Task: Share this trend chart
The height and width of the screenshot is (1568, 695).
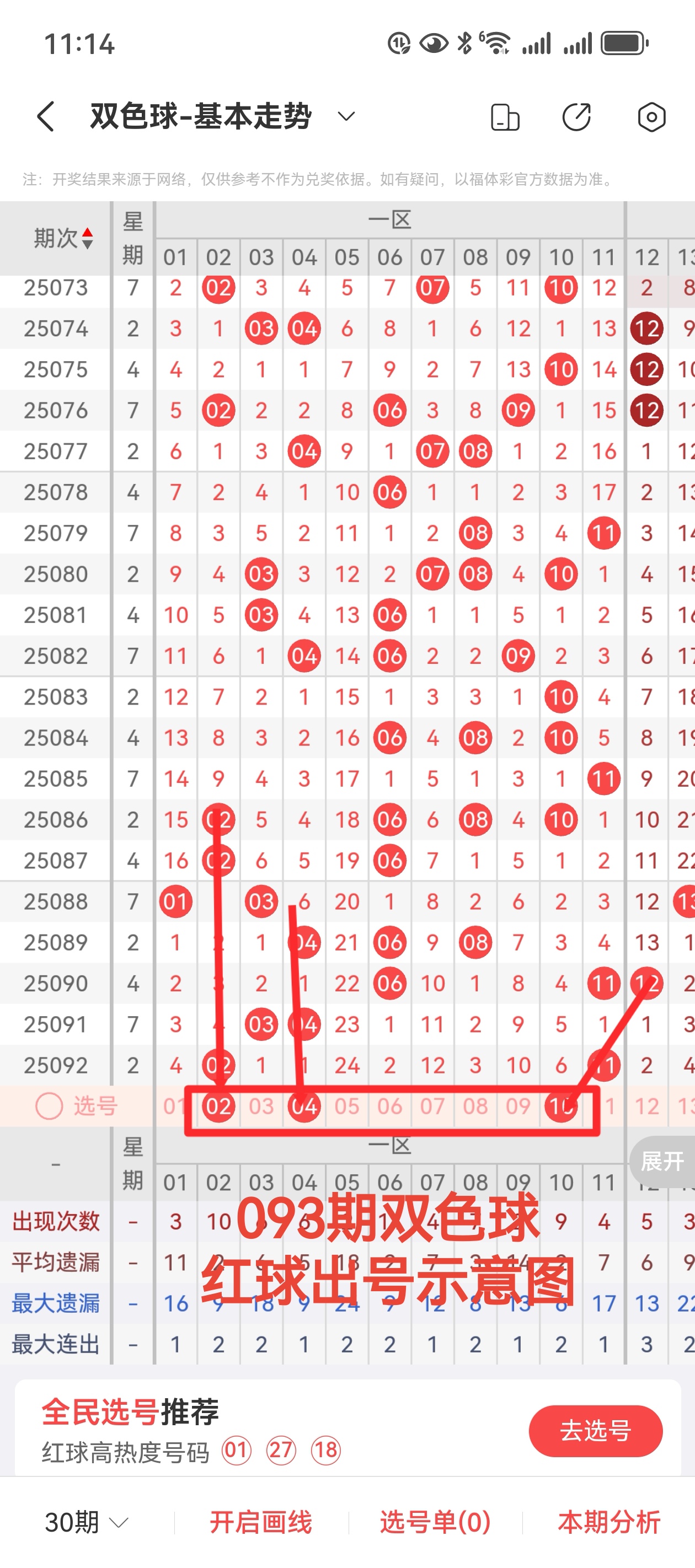Action: coord(576,117)
